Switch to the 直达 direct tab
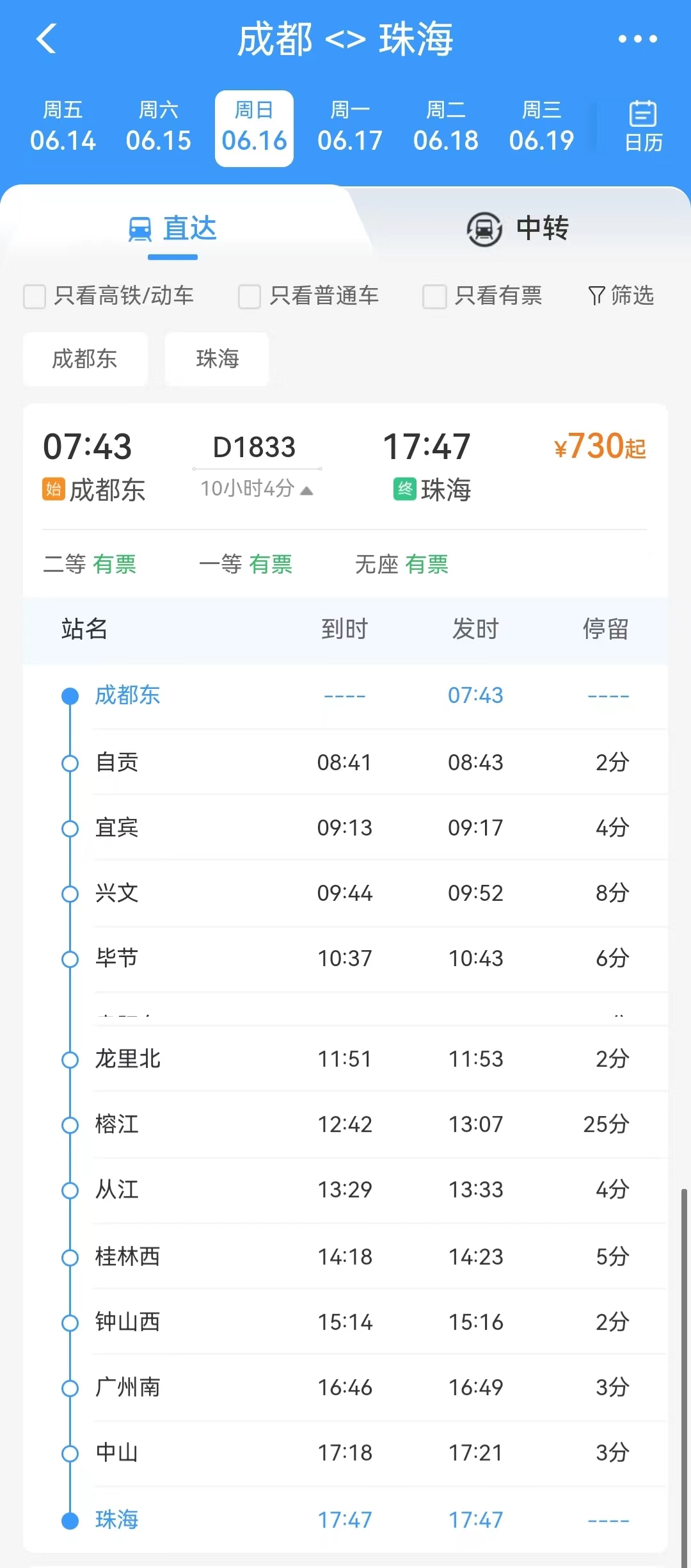 [x=173, y=229]
